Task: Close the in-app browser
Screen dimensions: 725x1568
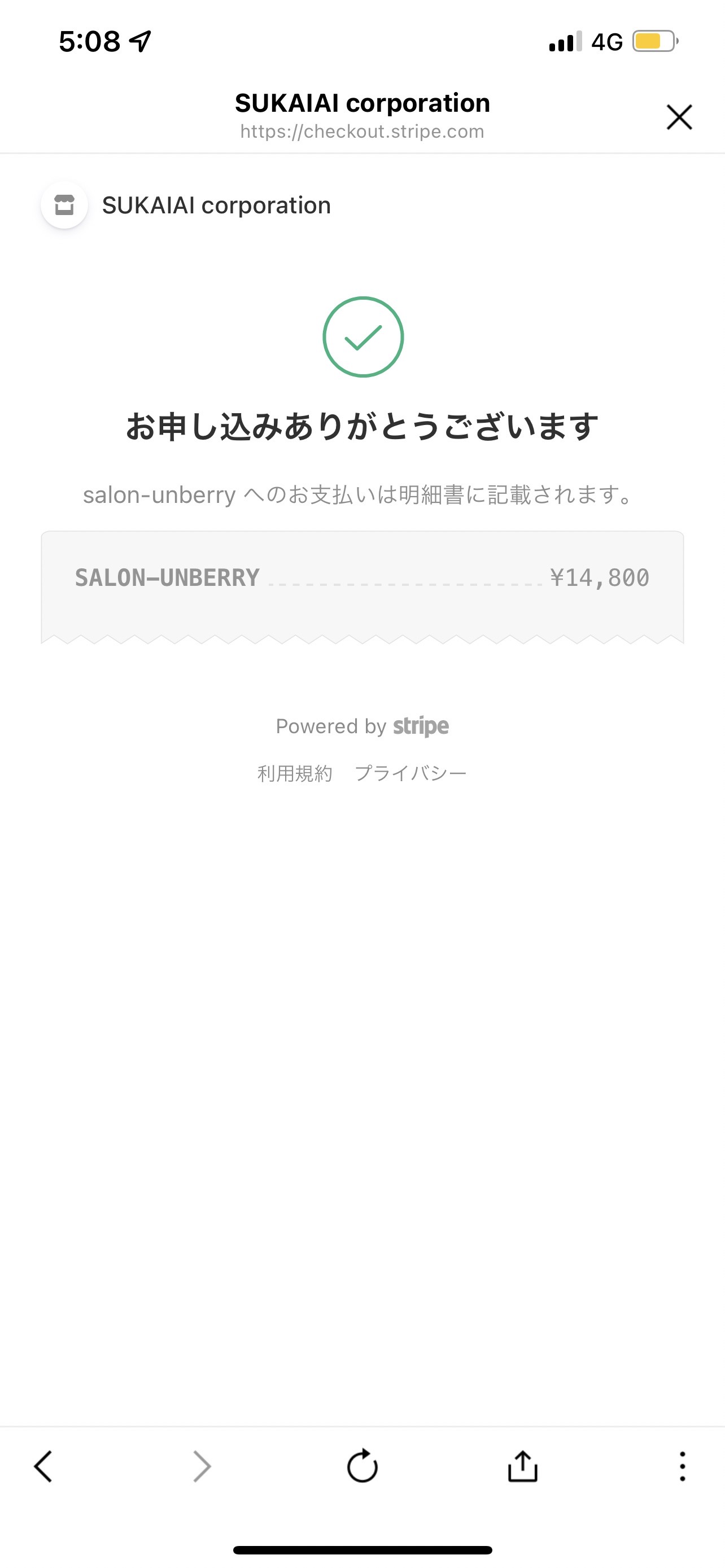Action: click(679, 117)
